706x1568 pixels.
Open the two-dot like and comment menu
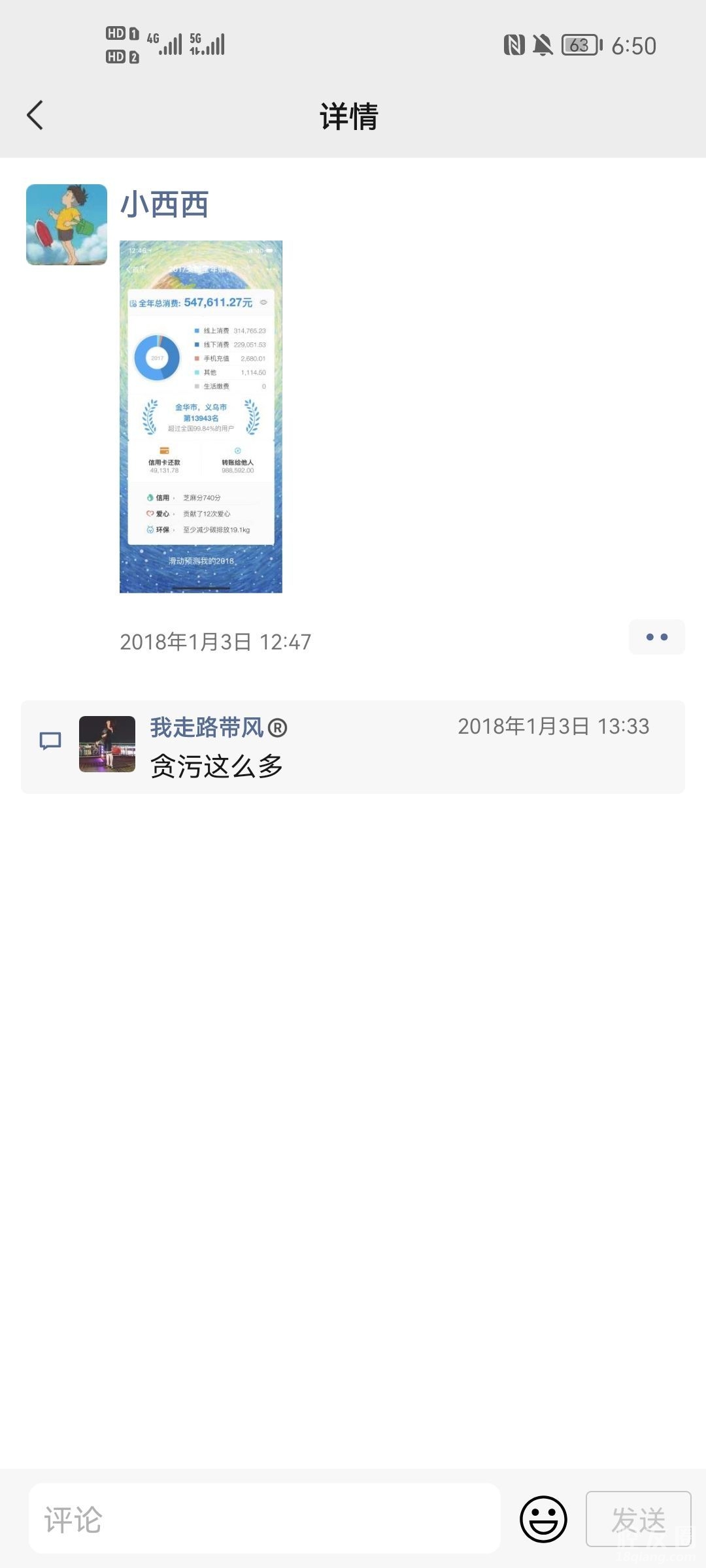(656, 637)
